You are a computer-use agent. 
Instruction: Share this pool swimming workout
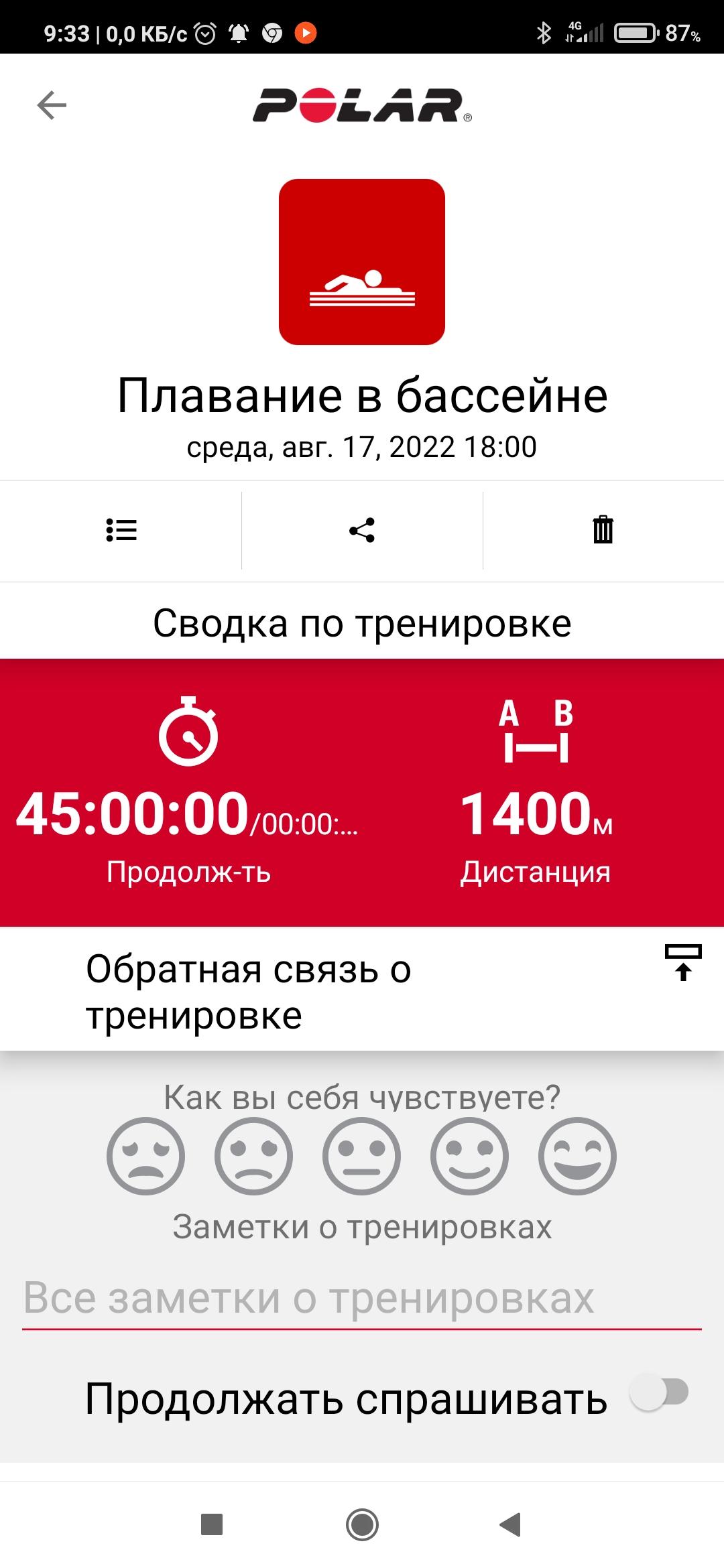click(x=362, y=530)
